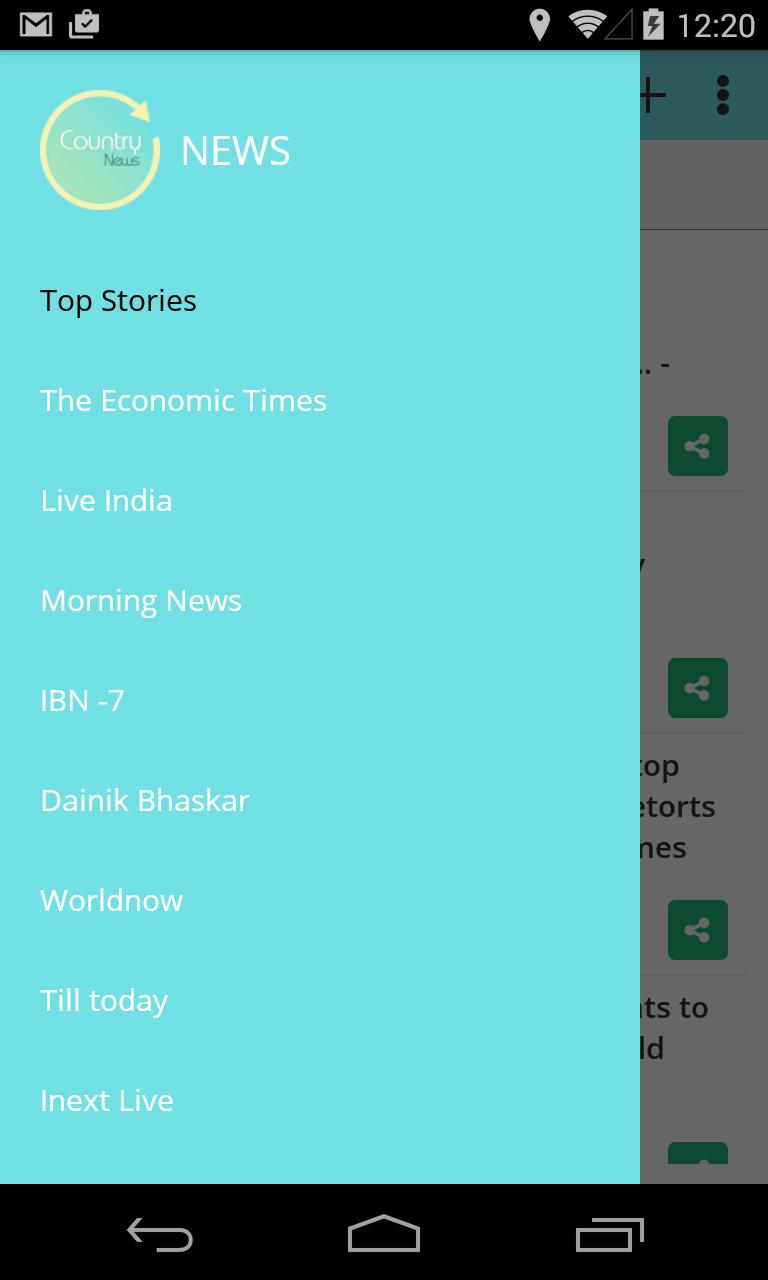Choose IBN -7 from the news list
768x1280 pixels.
[x=82, y=700]
